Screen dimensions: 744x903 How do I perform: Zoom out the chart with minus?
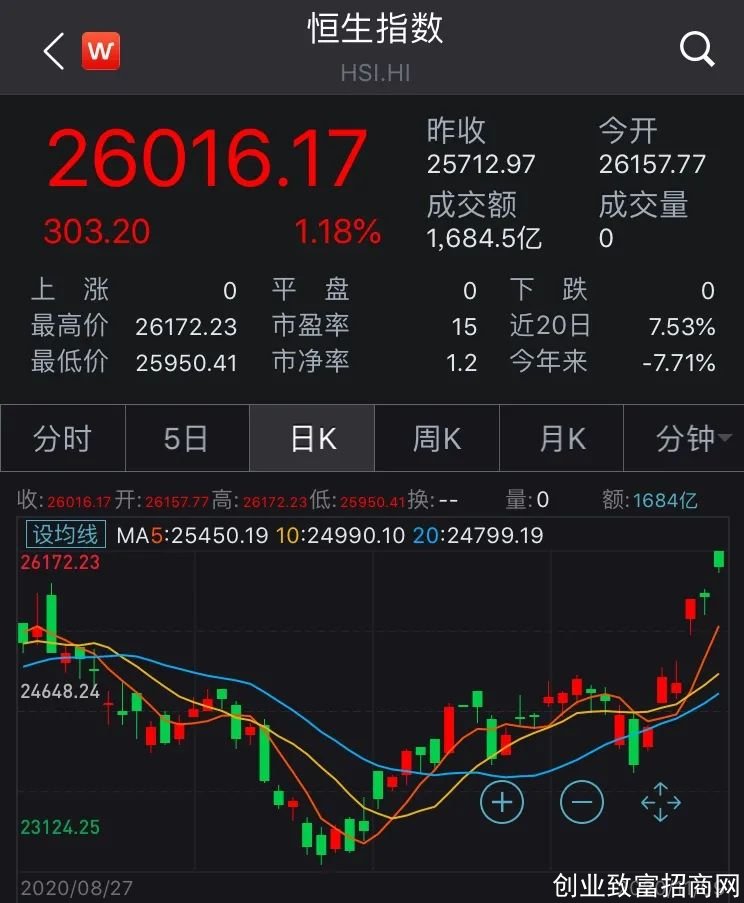(582, 801)
